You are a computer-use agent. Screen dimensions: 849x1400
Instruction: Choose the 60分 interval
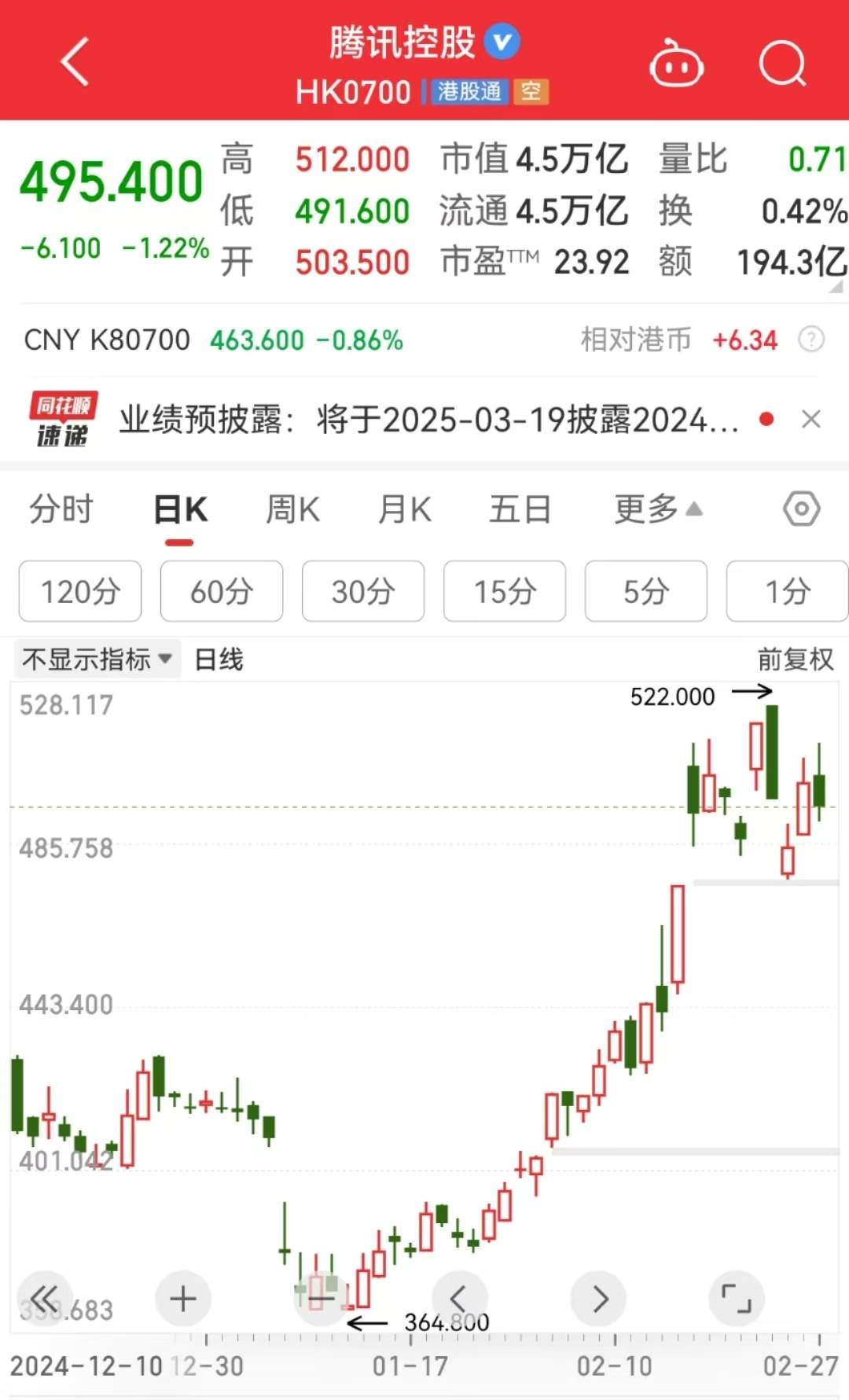pyautogui.click(x=222, y=591)
